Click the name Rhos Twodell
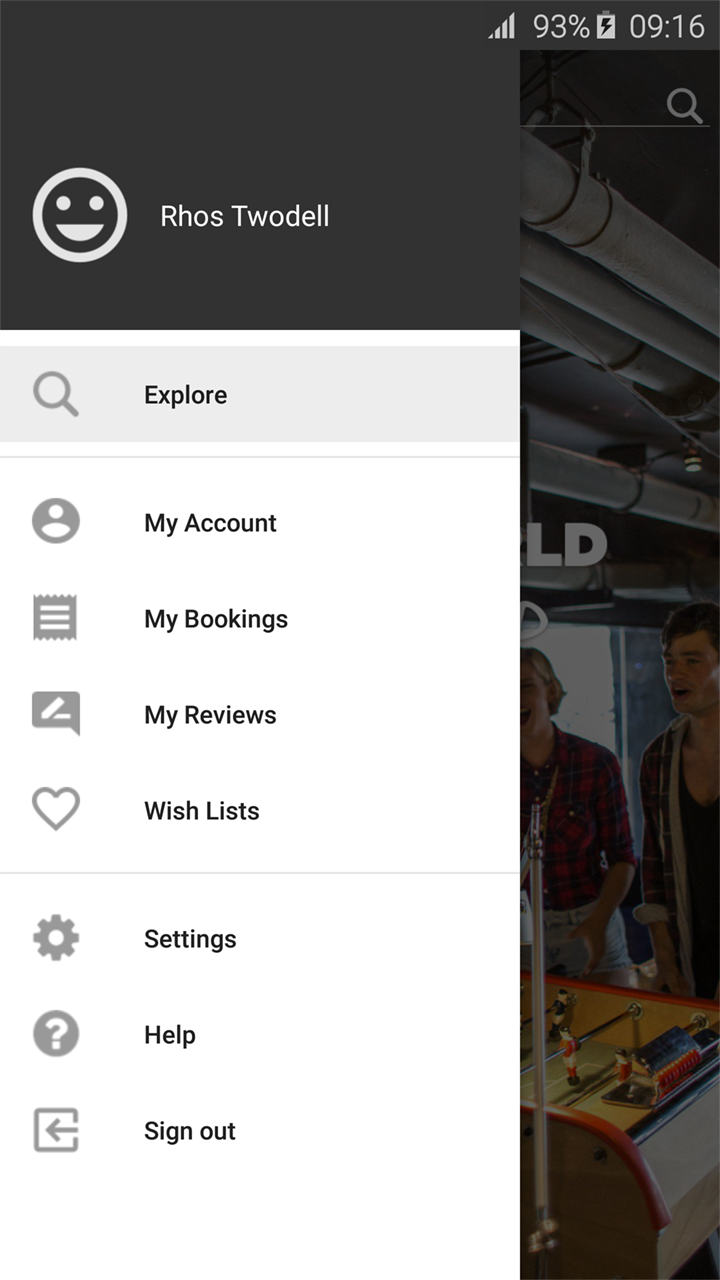Viewport: 720px width, 1280px height. pyautogui.click(x=245, y=215)
